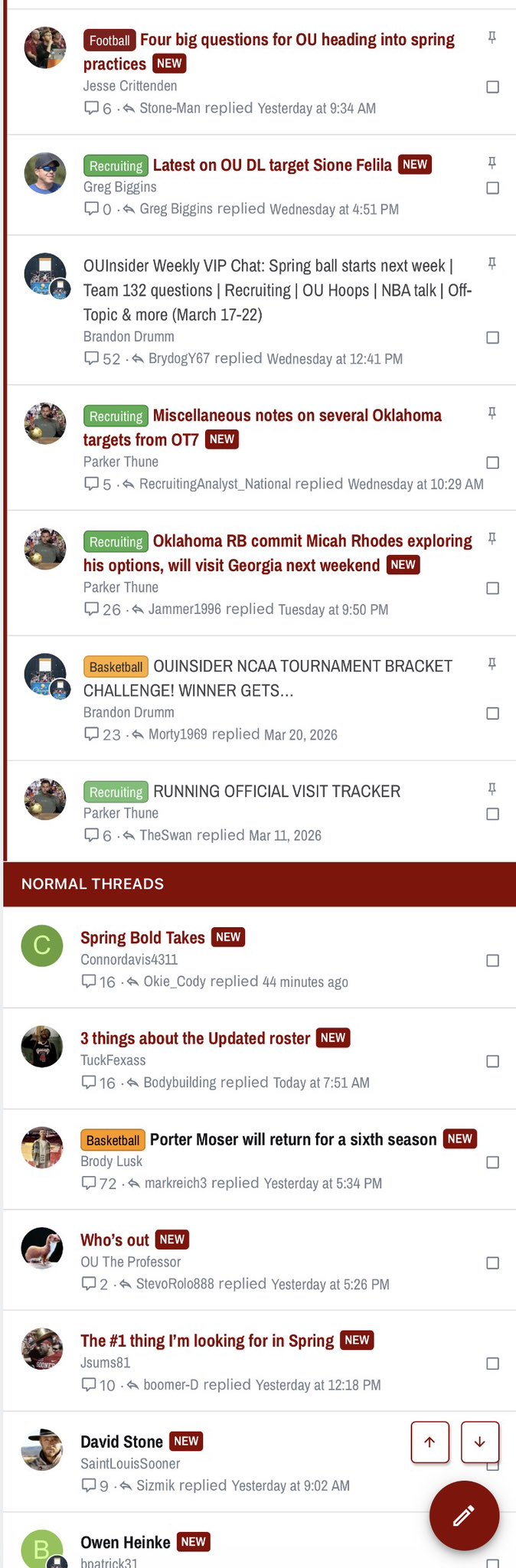Open 'Four big questions for OU' thread
516x1568 pixels.
coord(297,40)
